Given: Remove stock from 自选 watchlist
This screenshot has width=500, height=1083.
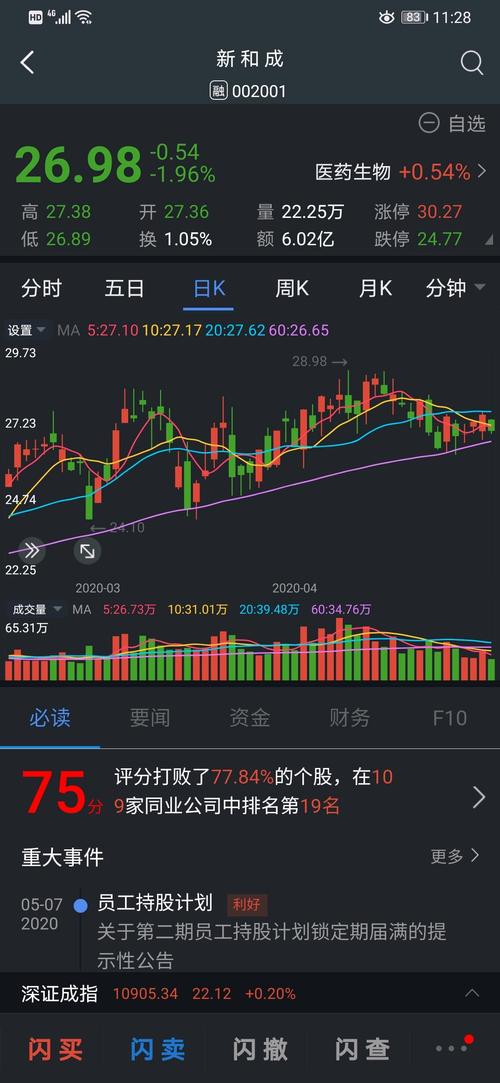Looking at the screenshot, I should coord(452,124).
